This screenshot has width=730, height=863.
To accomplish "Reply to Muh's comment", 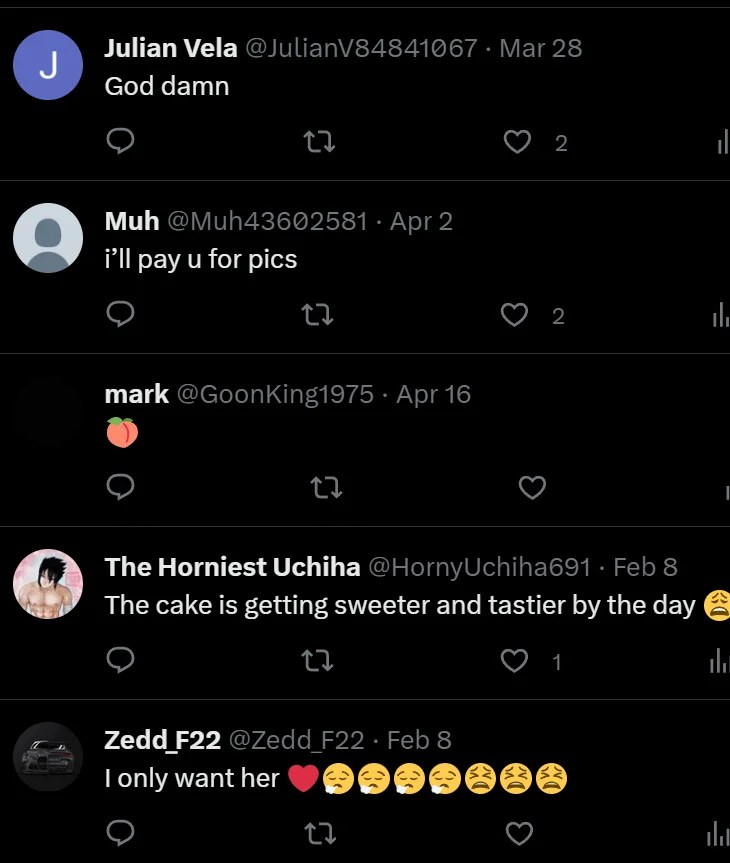I will tap(120, 316).
